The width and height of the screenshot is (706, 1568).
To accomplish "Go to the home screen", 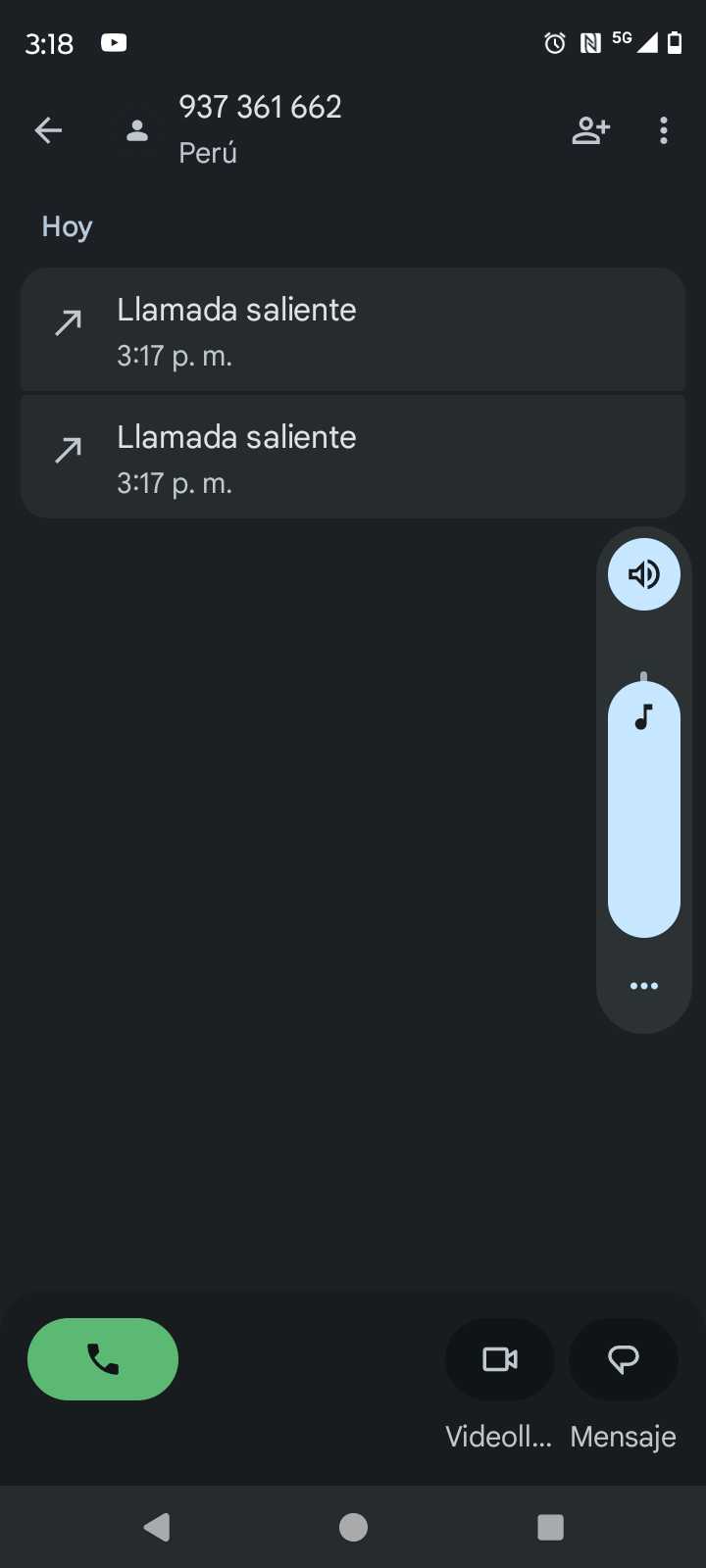I will coord(353,1527).
